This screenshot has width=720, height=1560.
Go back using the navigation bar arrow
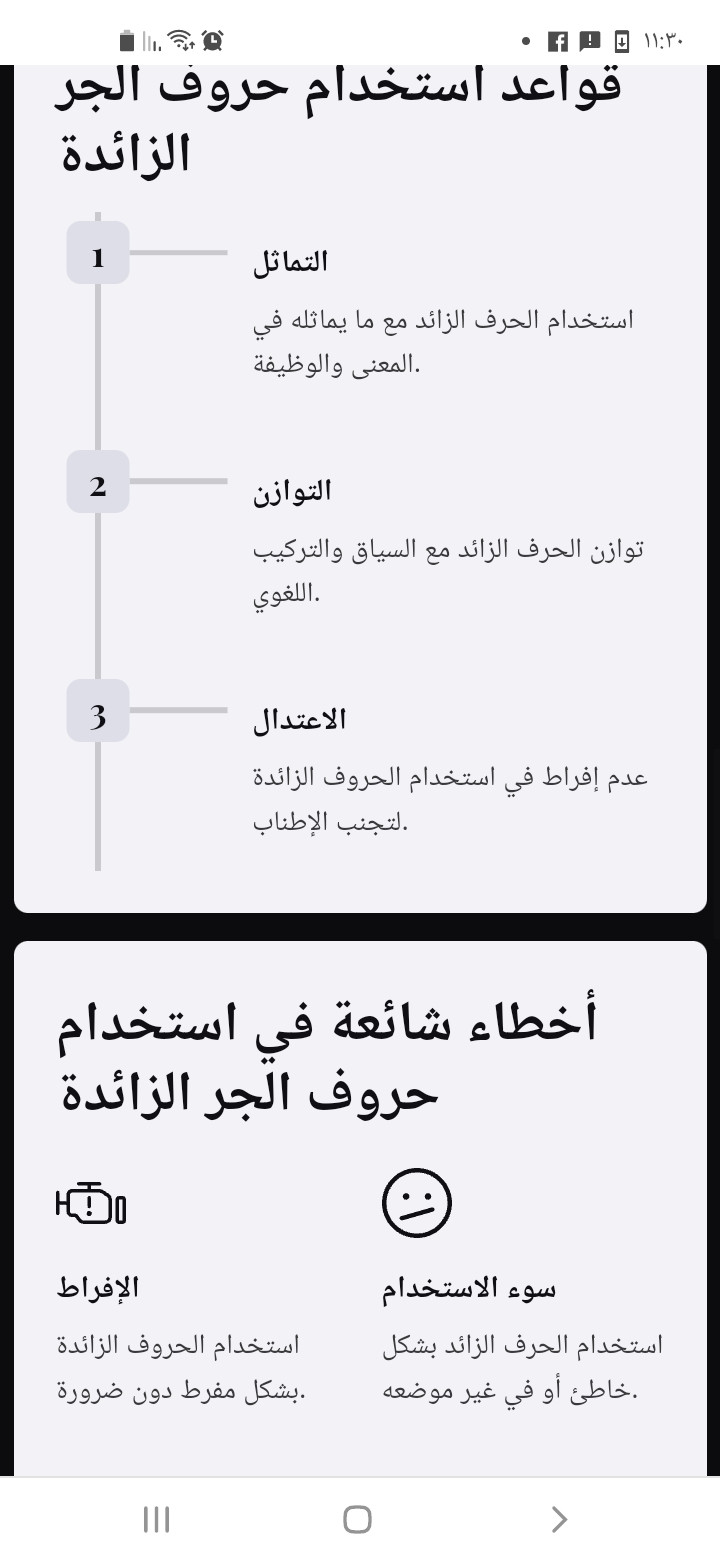(x=559, y=1519)
